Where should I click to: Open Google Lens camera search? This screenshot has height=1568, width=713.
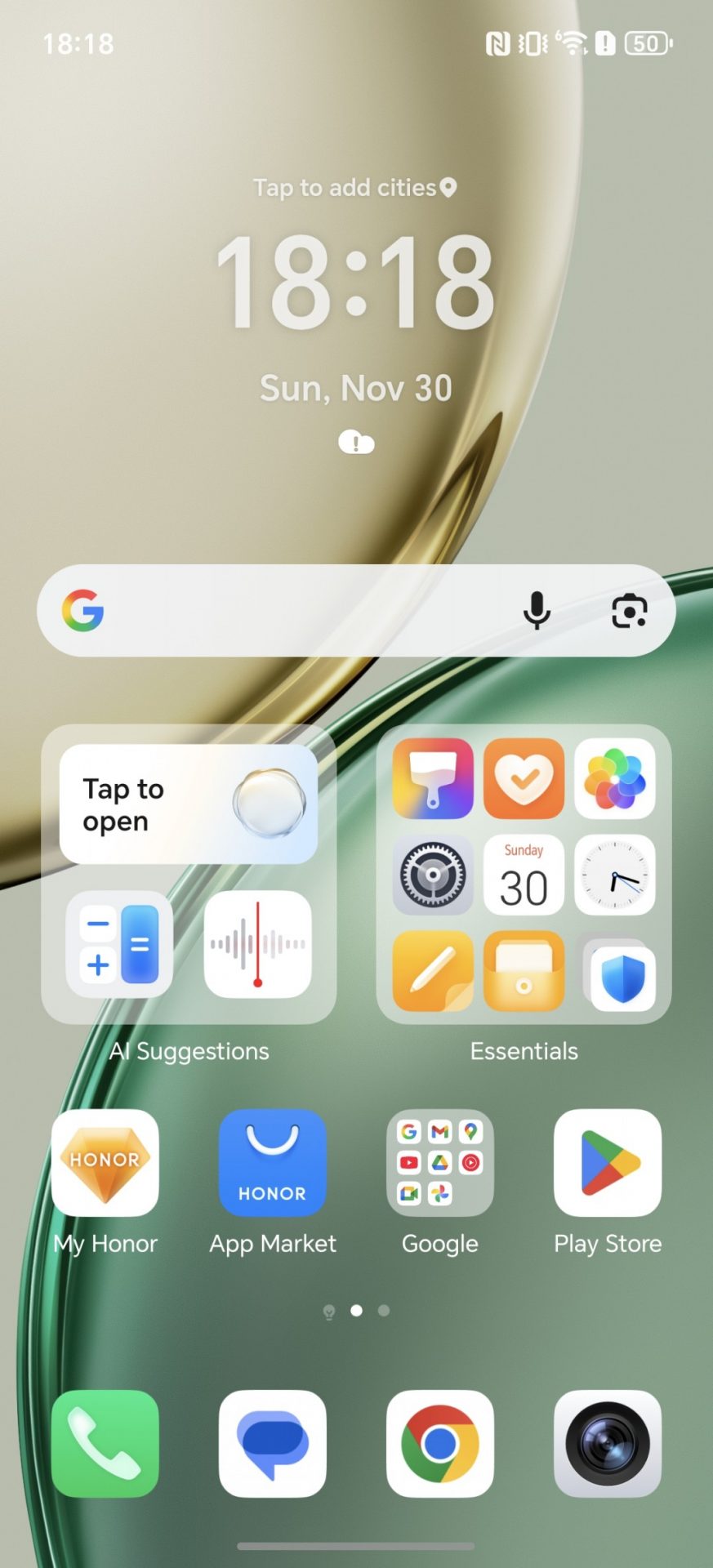tap(629, 611)
